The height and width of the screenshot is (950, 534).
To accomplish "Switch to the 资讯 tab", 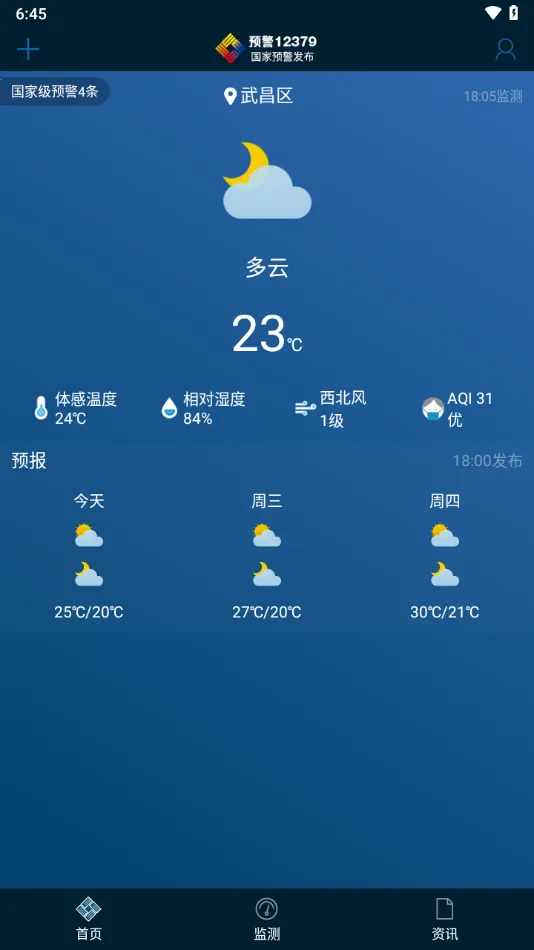I will coord(445,919).
